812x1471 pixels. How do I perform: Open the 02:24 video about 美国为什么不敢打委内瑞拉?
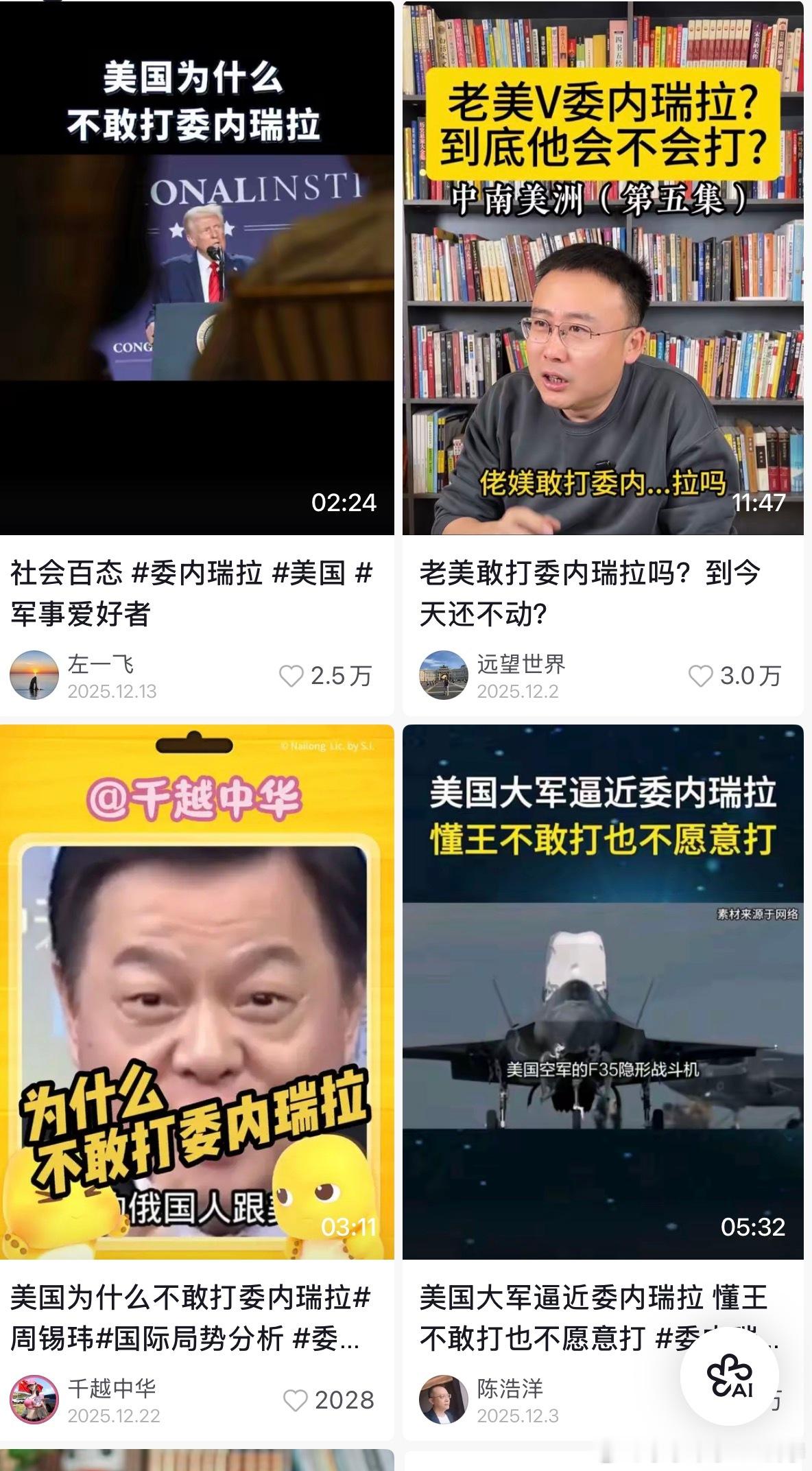[x=197, y=268]
